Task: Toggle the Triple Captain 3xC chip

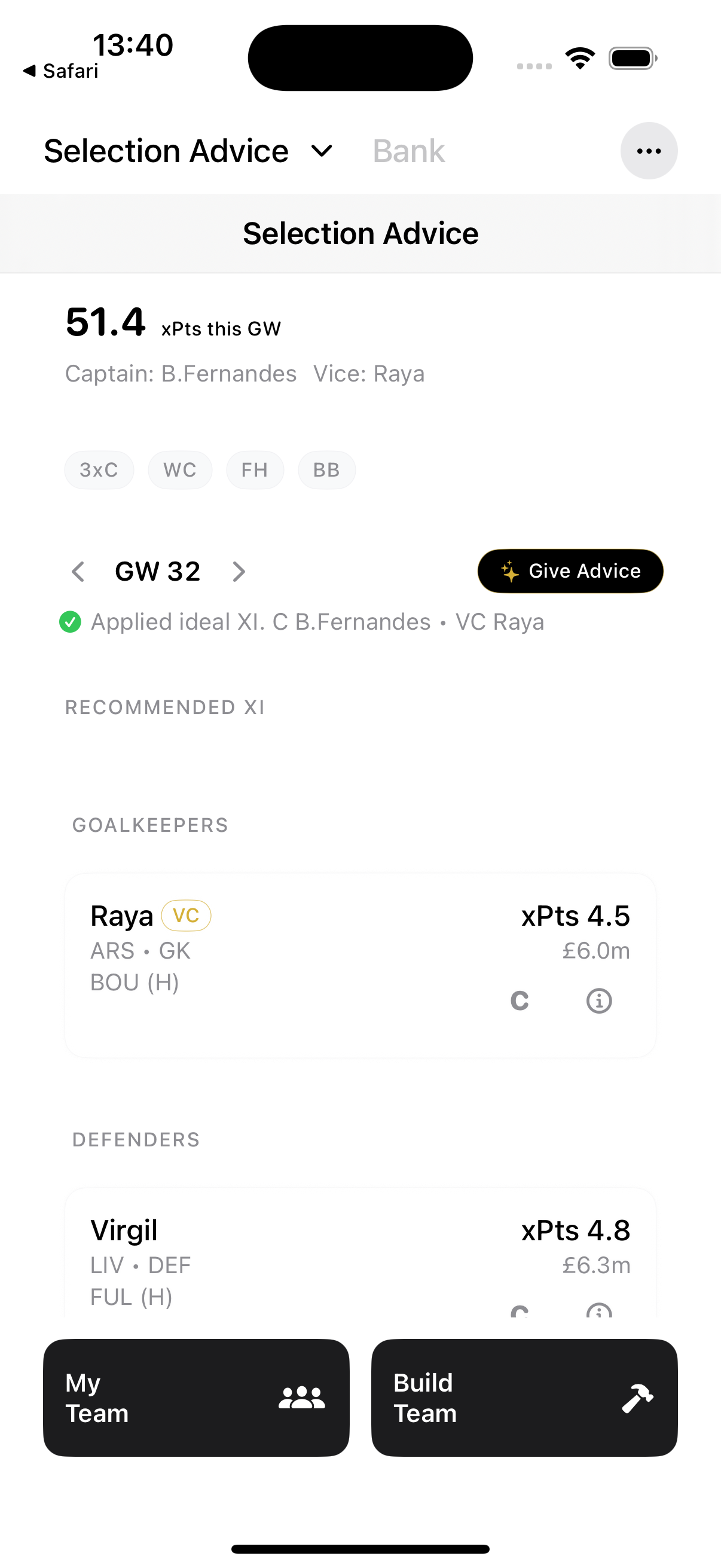Action: tap(99, 469)
